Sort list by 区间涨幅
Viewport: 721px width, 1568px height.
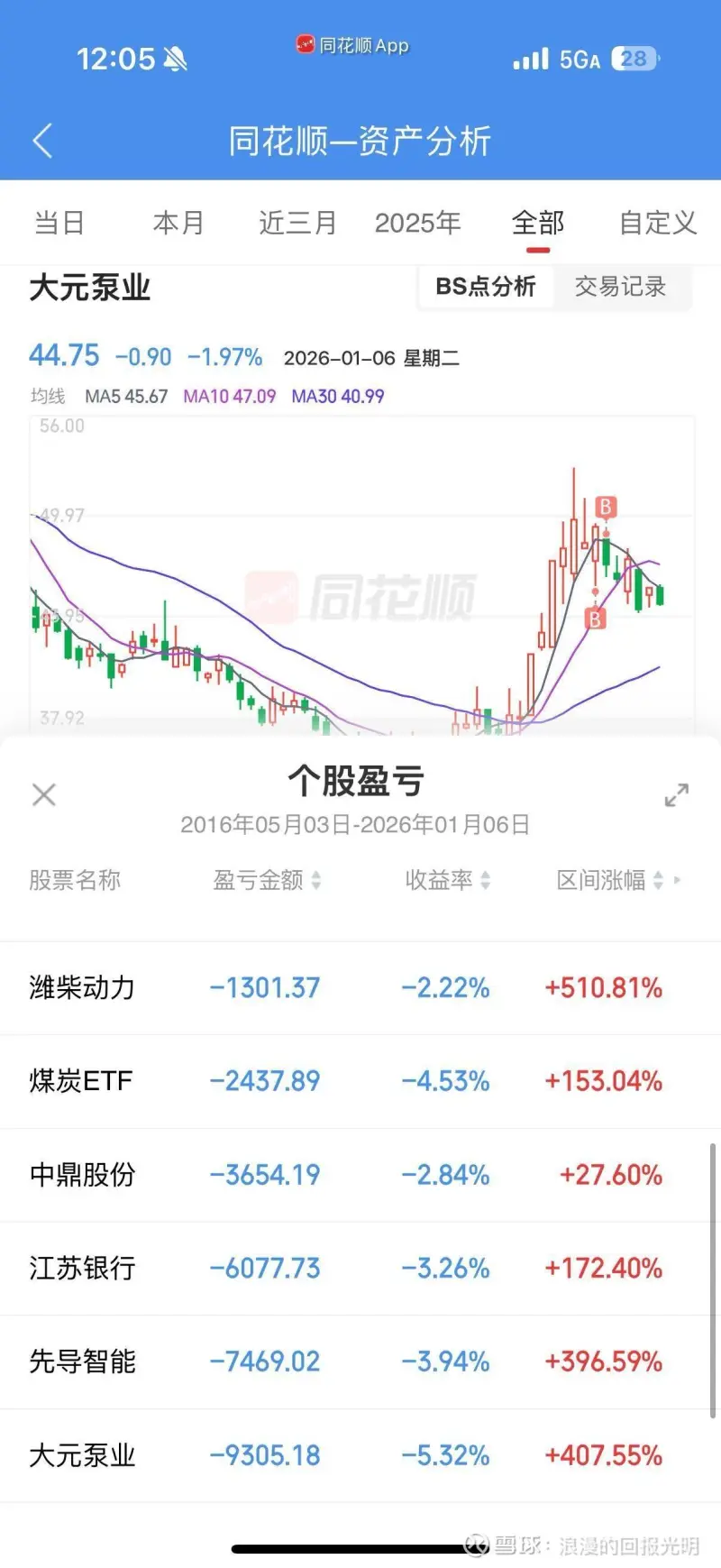click(x=610, y=880)
